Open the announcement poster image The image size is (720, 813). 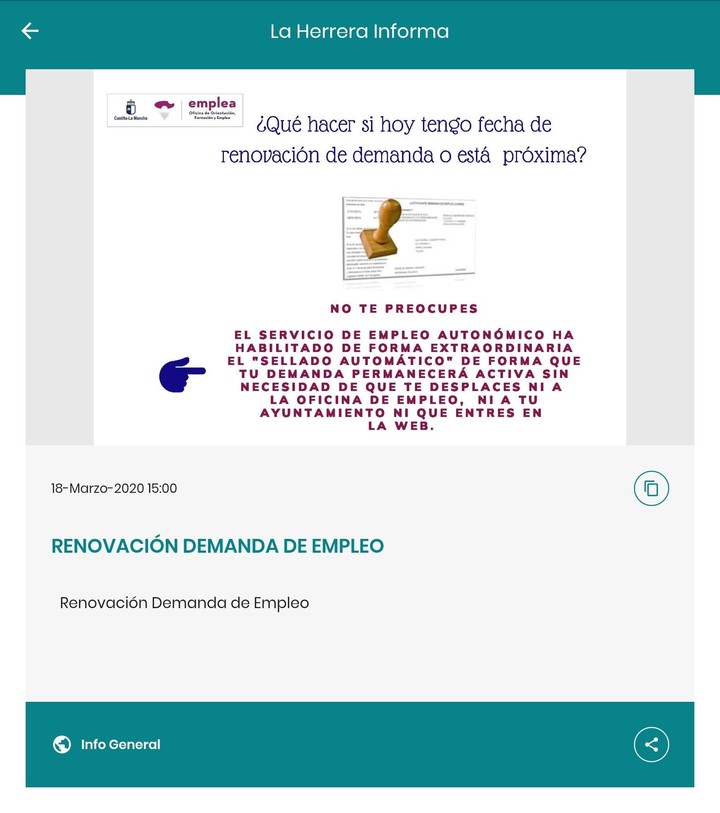358,260
